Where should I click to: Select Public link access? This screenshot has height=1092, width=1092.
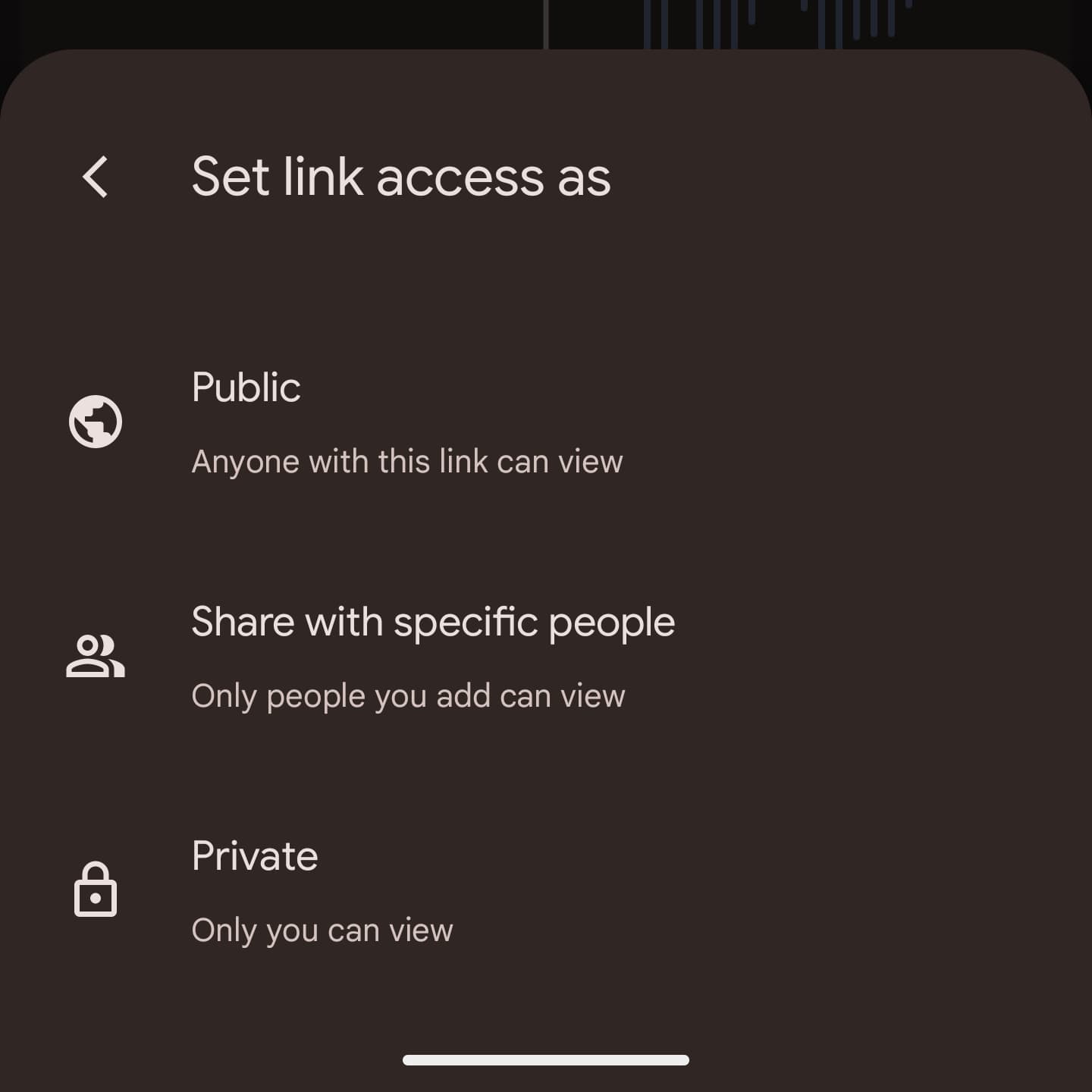(x=406, y=422)
